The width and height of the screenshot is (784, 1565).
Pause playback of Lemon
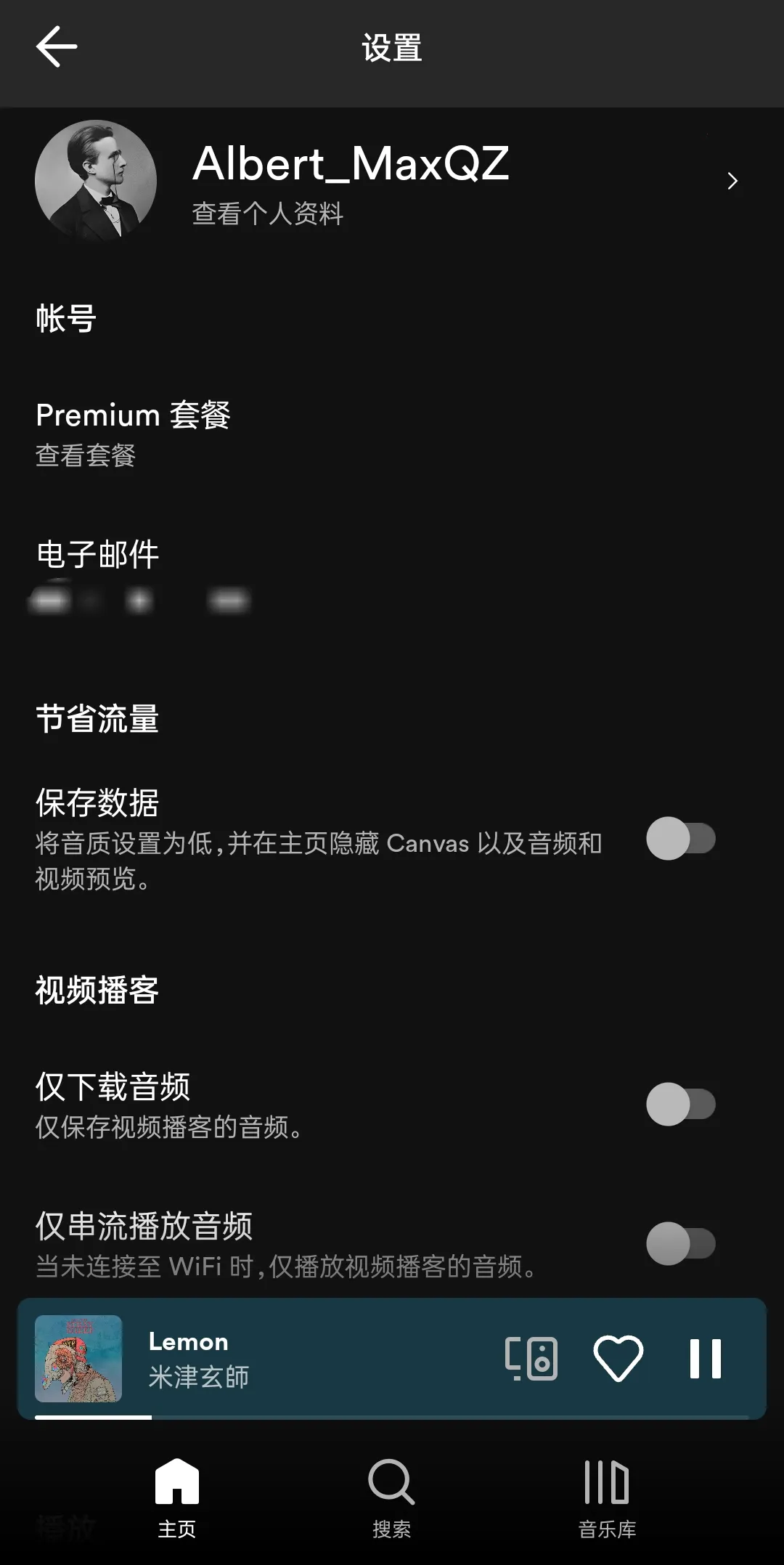[x=701, y=1359]
